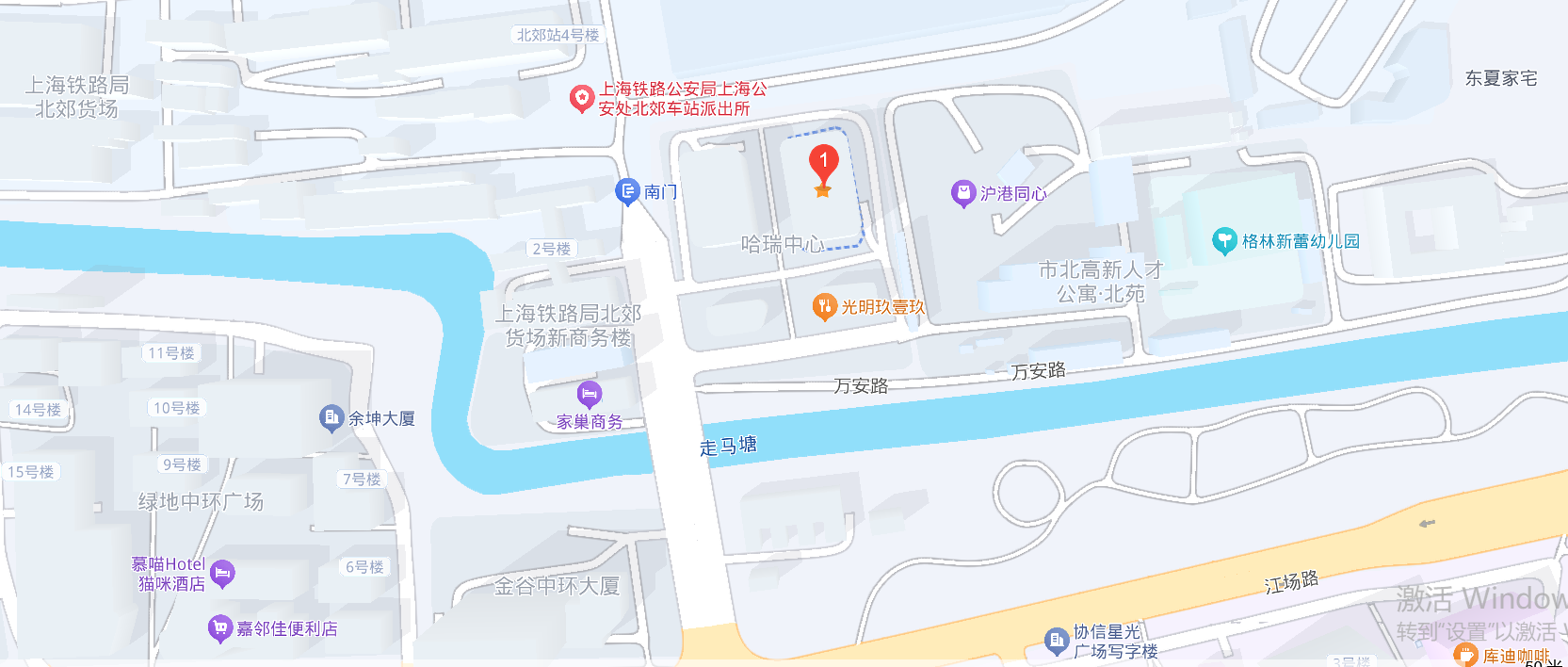The image size is (1568, 667).
Task: Tap the 协信星光广场写字楼 marker
Action: [1057, 641]
